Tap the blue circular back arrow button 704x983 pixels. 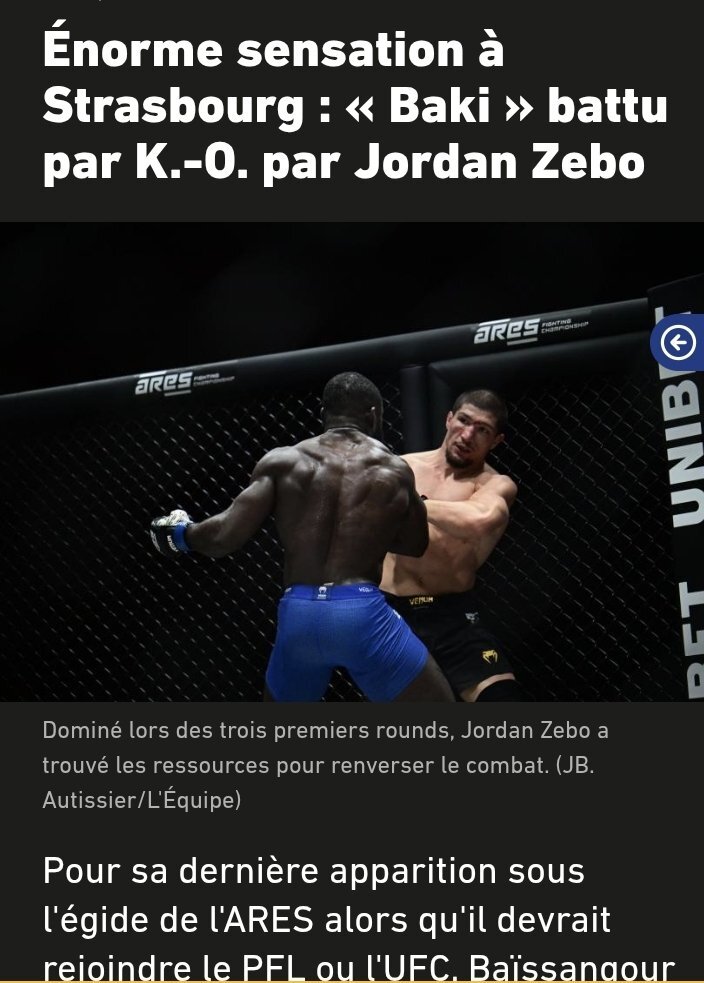point(679,343)
